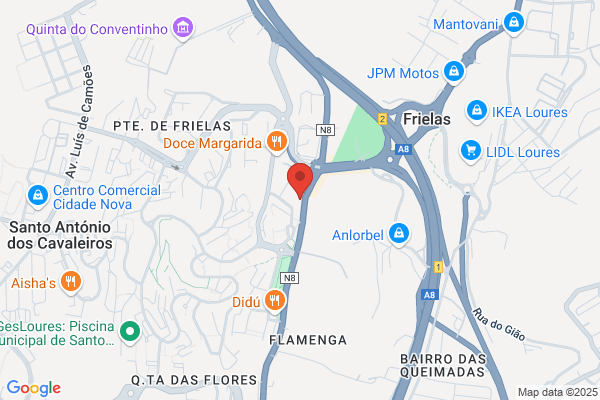
Task: Open the GesLoures Piscina Municipal pin
Action: 130,331
